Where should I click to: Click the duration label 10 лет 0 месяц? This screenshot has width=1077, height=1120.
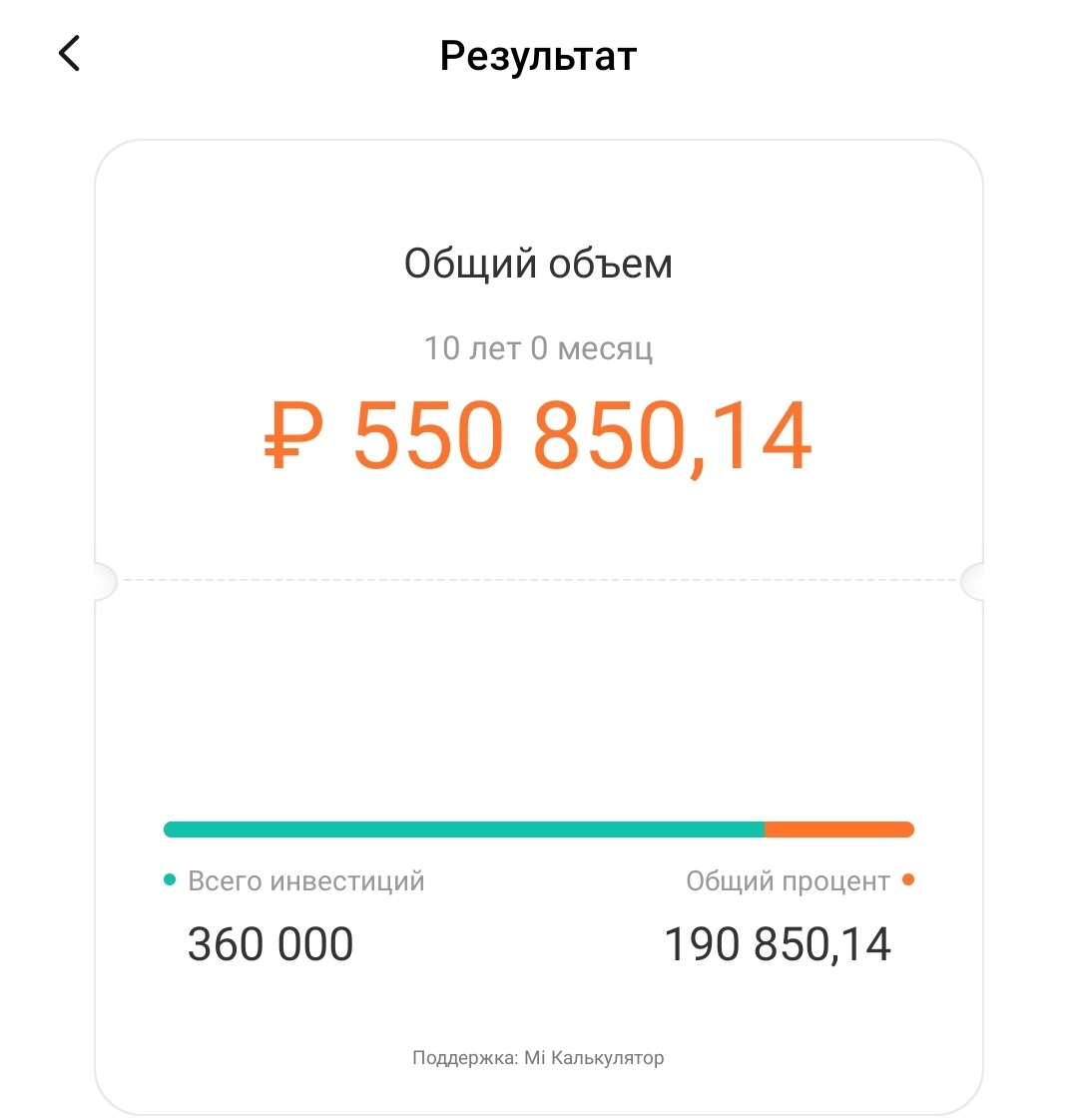pos(537,347)
